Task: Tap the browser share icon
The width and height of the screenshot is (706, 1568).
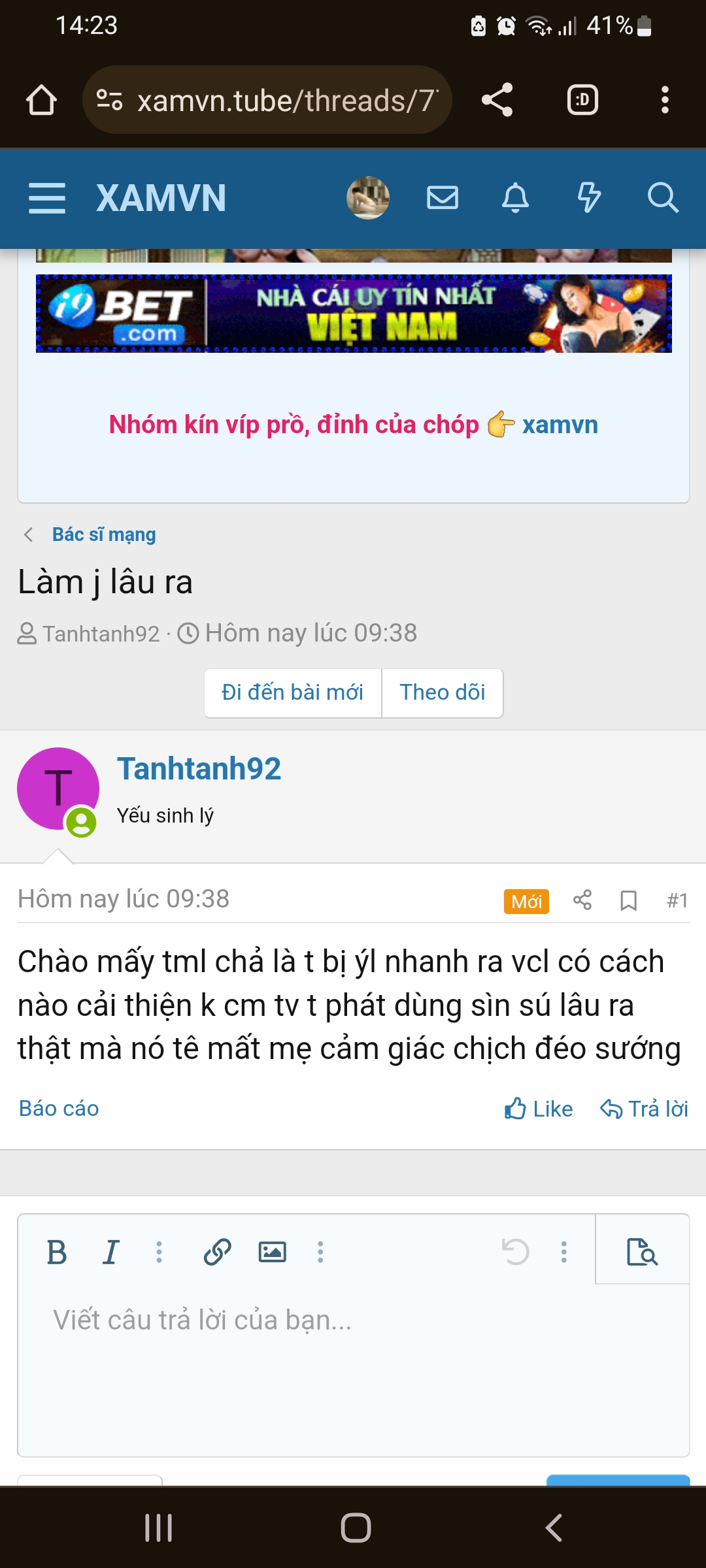Action: pyautogui.click(x=497, y=100)
